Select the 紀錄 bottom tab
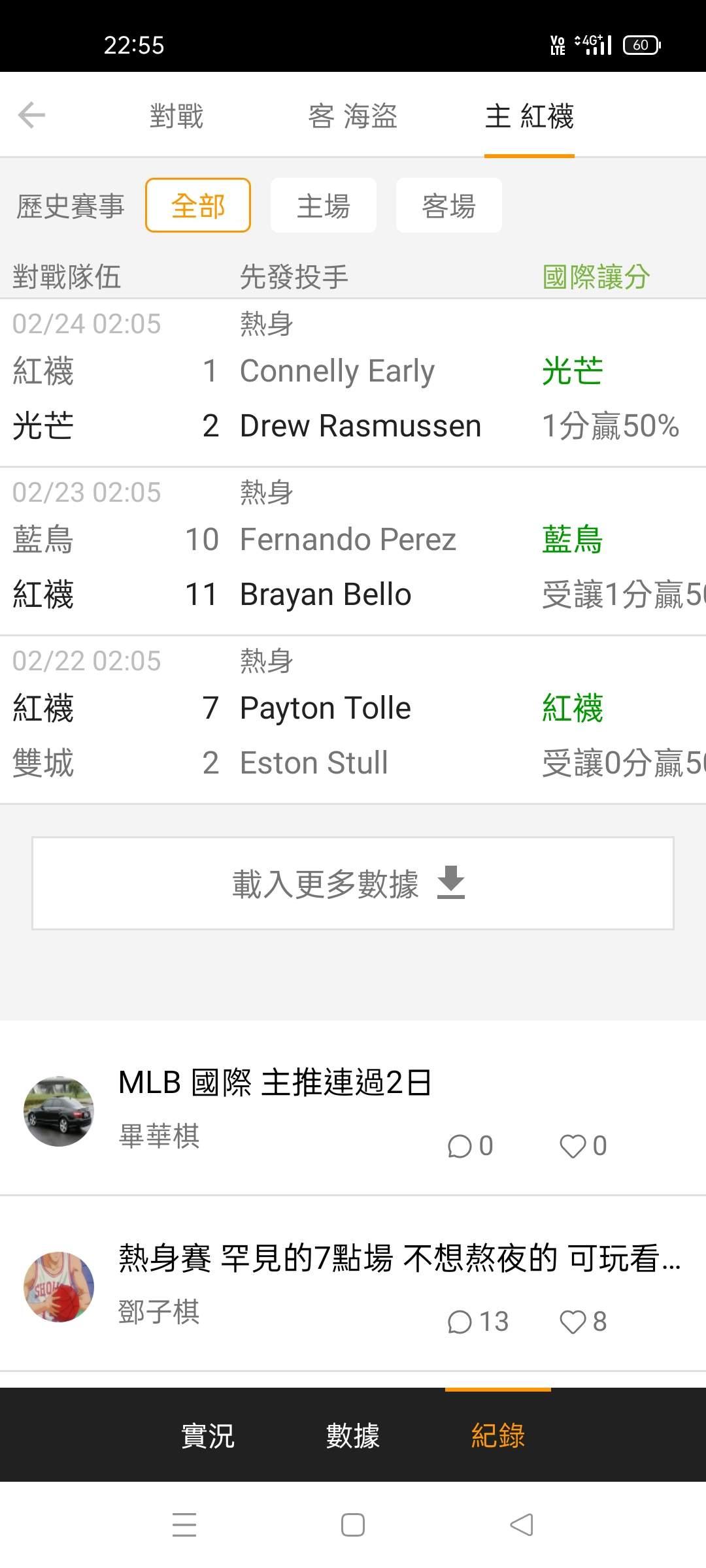This screenshot has width=706, height=1568. (x=498, y=1436)
